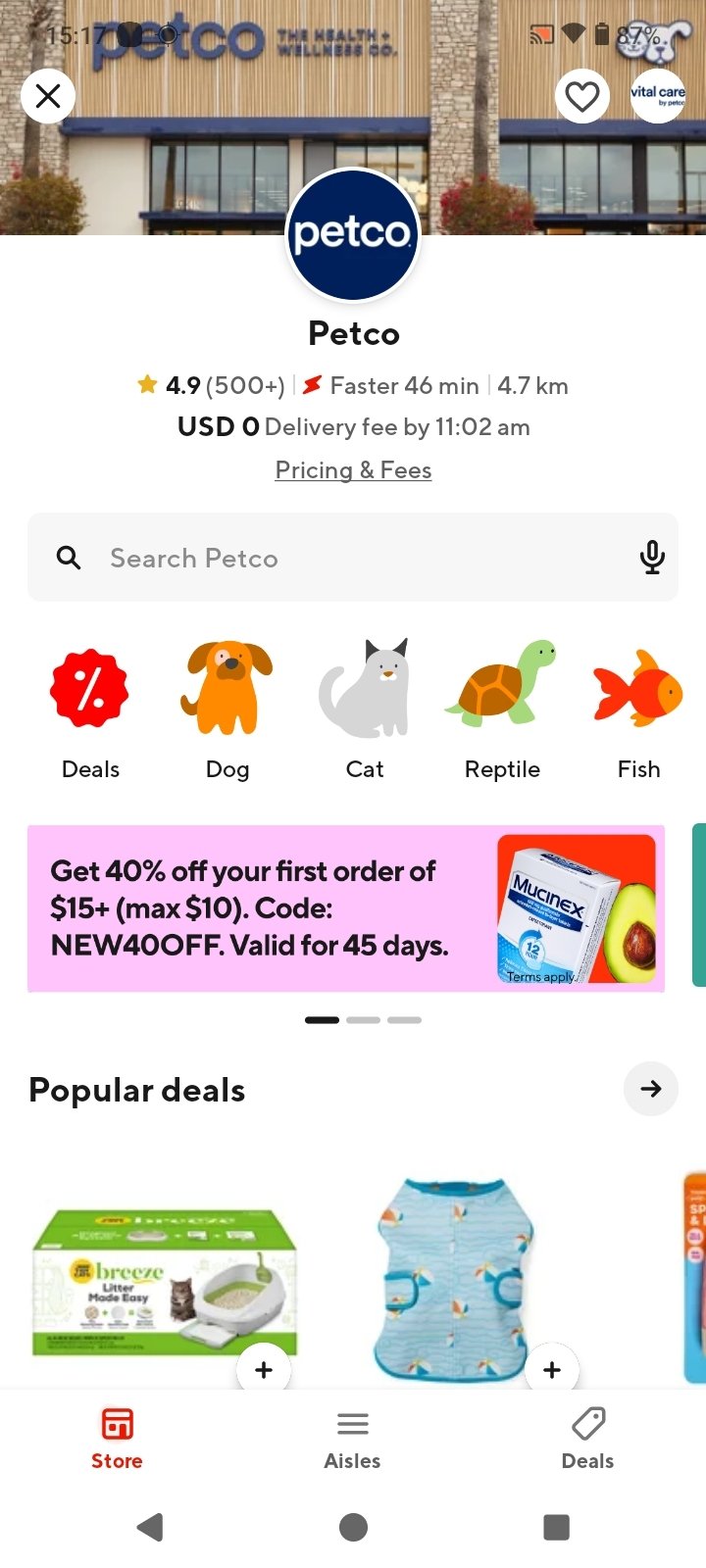Go back using the system back button
The height and width of the screenshot is (1568, 706).
click(x=150, y=1527)
